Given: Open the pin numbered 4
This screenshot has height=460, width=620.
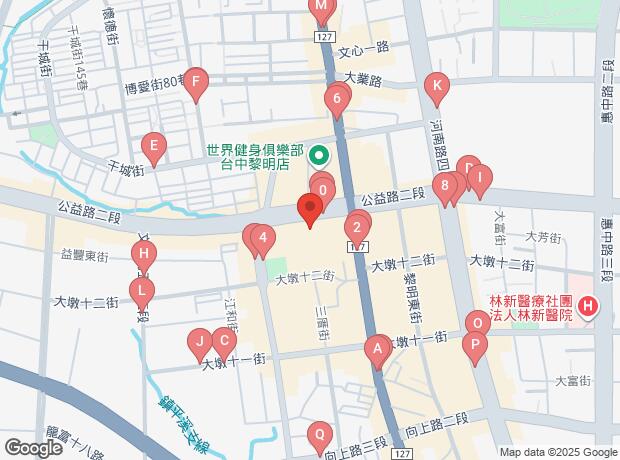Looking at the screenshot, I should tap(262, 239).
